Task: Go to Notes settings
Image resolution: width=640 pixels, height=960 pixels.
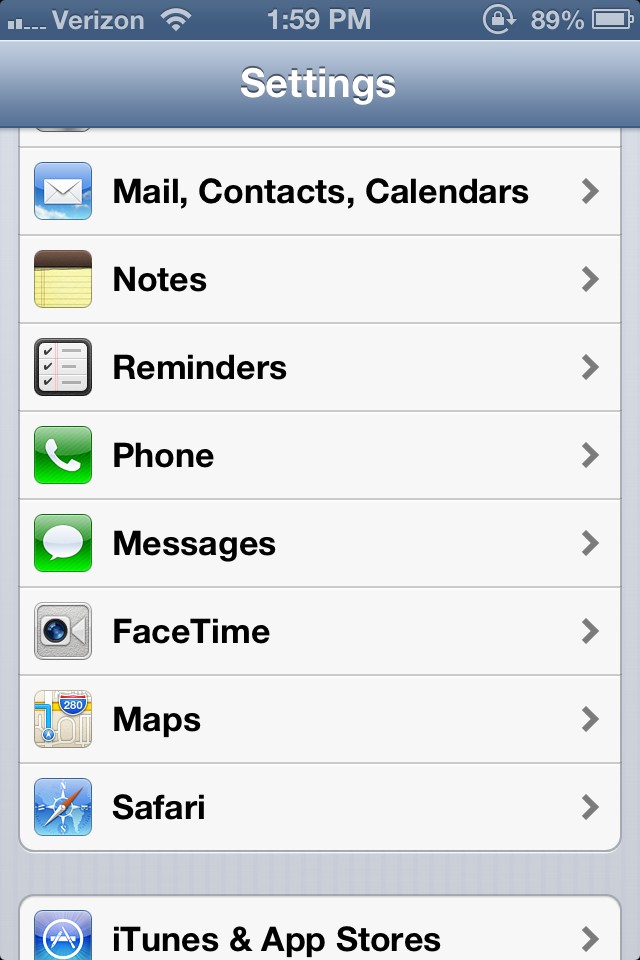Action: coord(320,279)
